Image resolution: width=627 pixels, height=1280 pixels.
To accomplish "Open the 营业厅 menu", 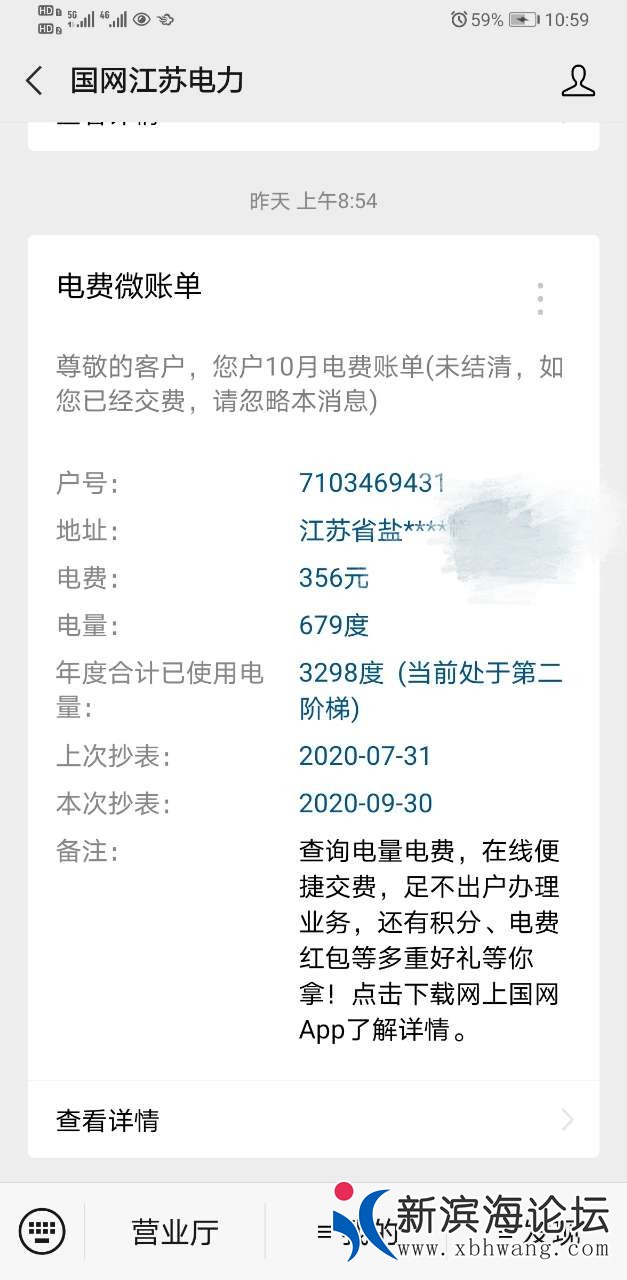I will tap(175, 1232).
